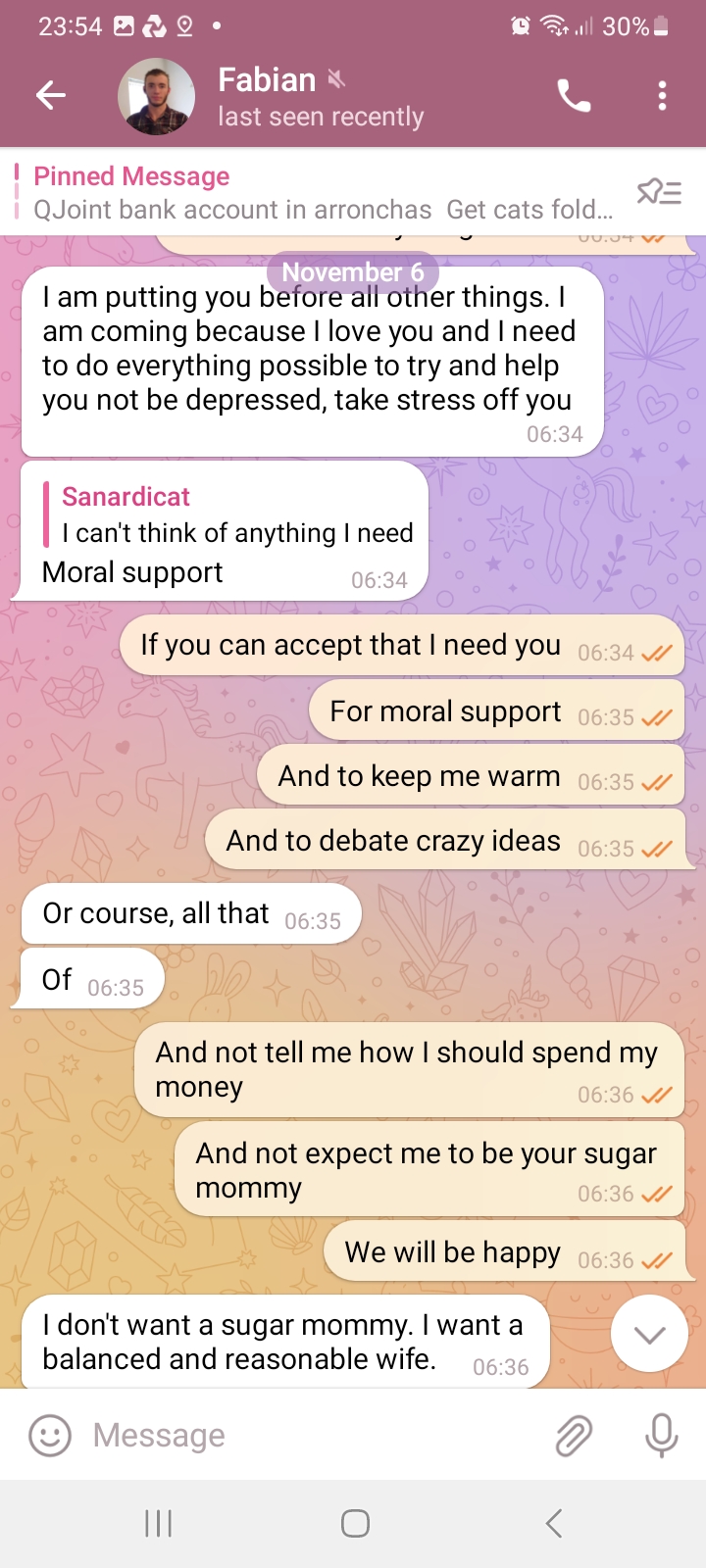Image resolution: width=706 pixels, height=1568 pixels.
Task: Open the emoji picker
Action: click(x=50, y=1436)
